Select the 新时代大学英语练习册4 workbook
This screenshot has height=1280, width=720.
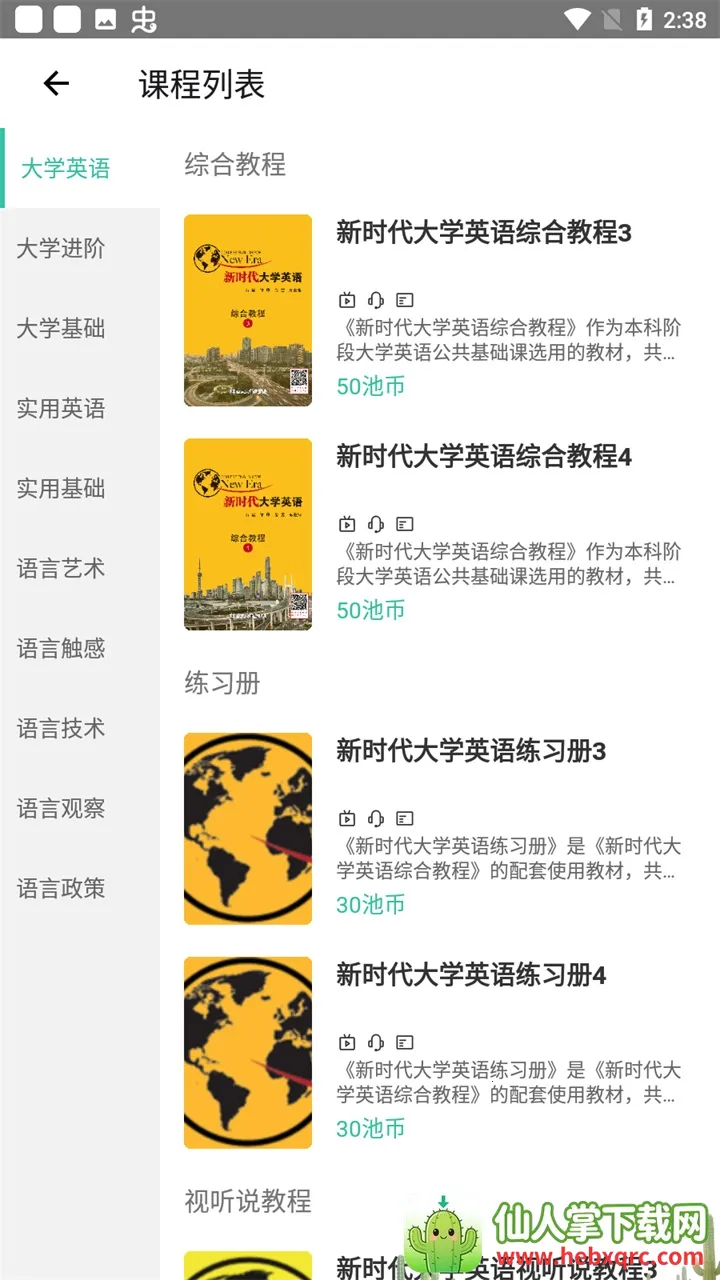pyautogui.click(x=471, y=976)
